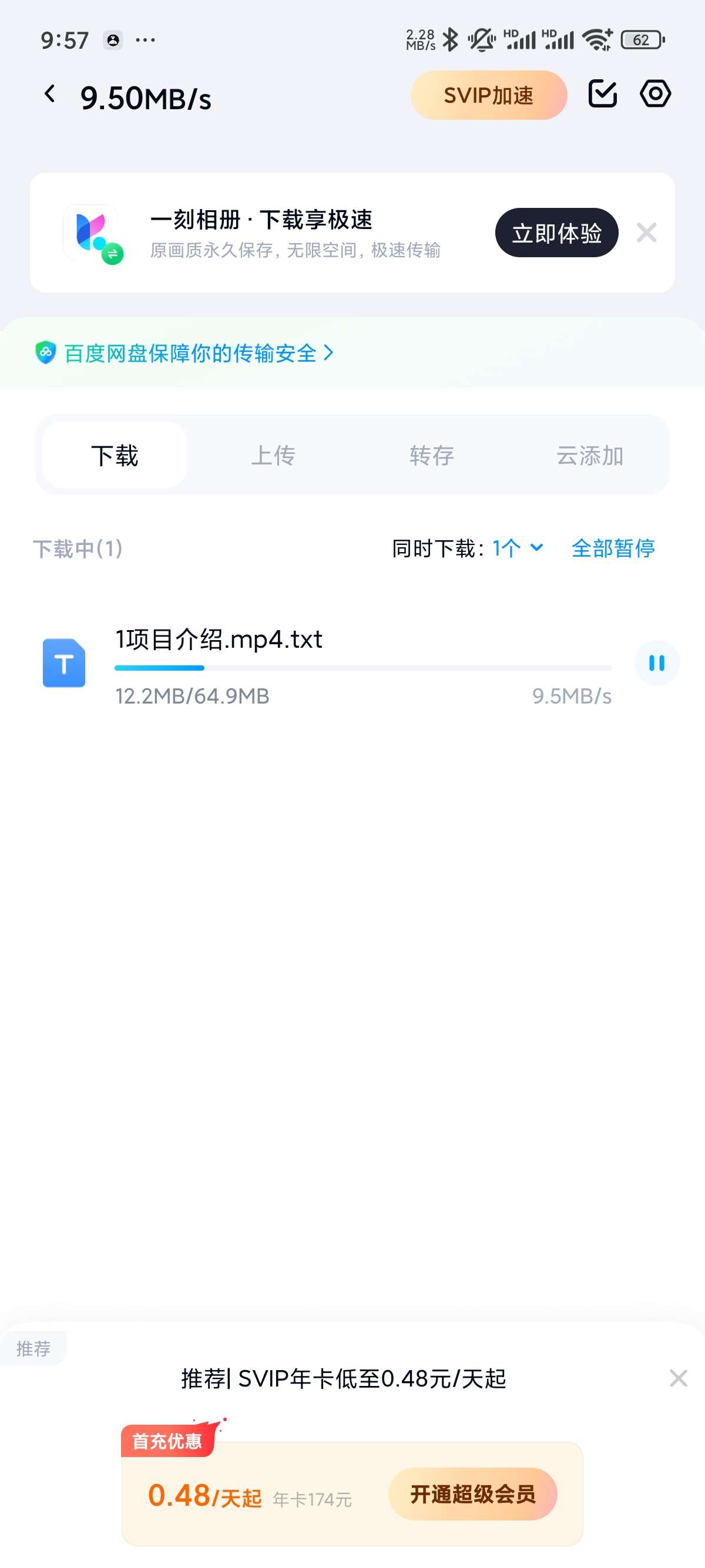The width and height of the screenshot is (705, 1568).
Task: Switch to the 上传 tab
Action: click(x=273, y=455)
